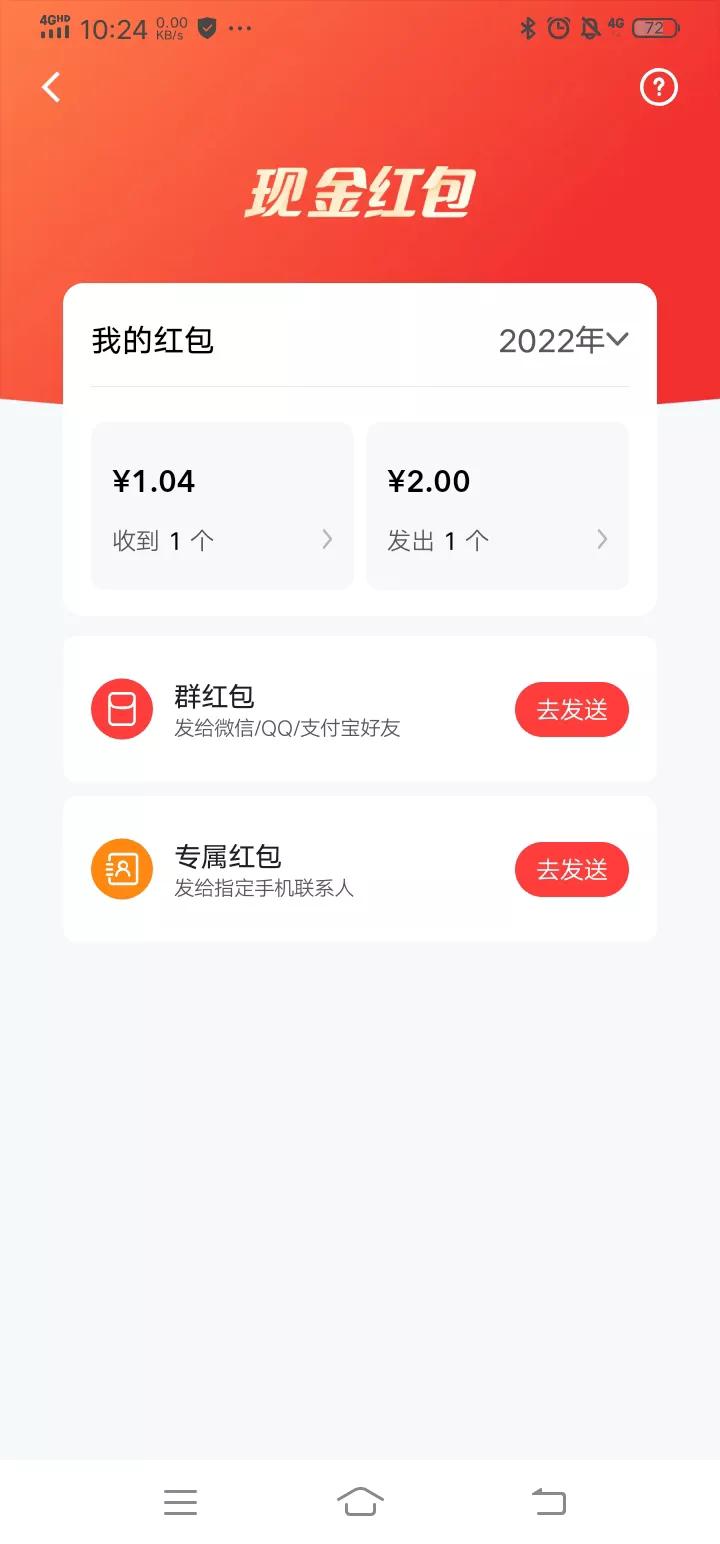
Task: Click the back arrow at top left
Action: 51,87
